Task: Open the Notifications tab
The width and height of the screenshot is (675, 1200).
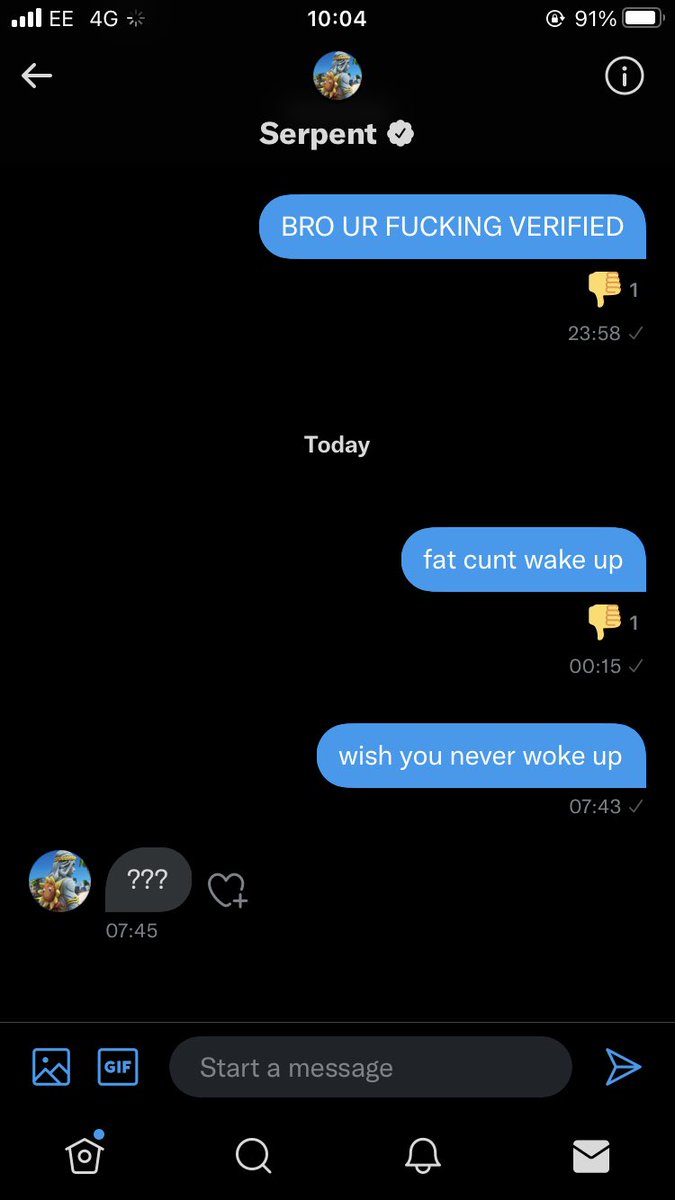Action: click(423, 1156)
